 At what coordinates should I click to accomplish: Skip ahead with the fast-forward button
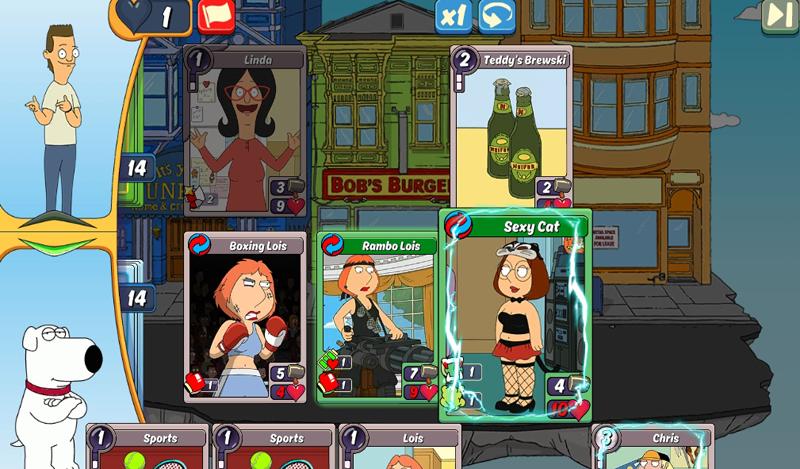777,14
